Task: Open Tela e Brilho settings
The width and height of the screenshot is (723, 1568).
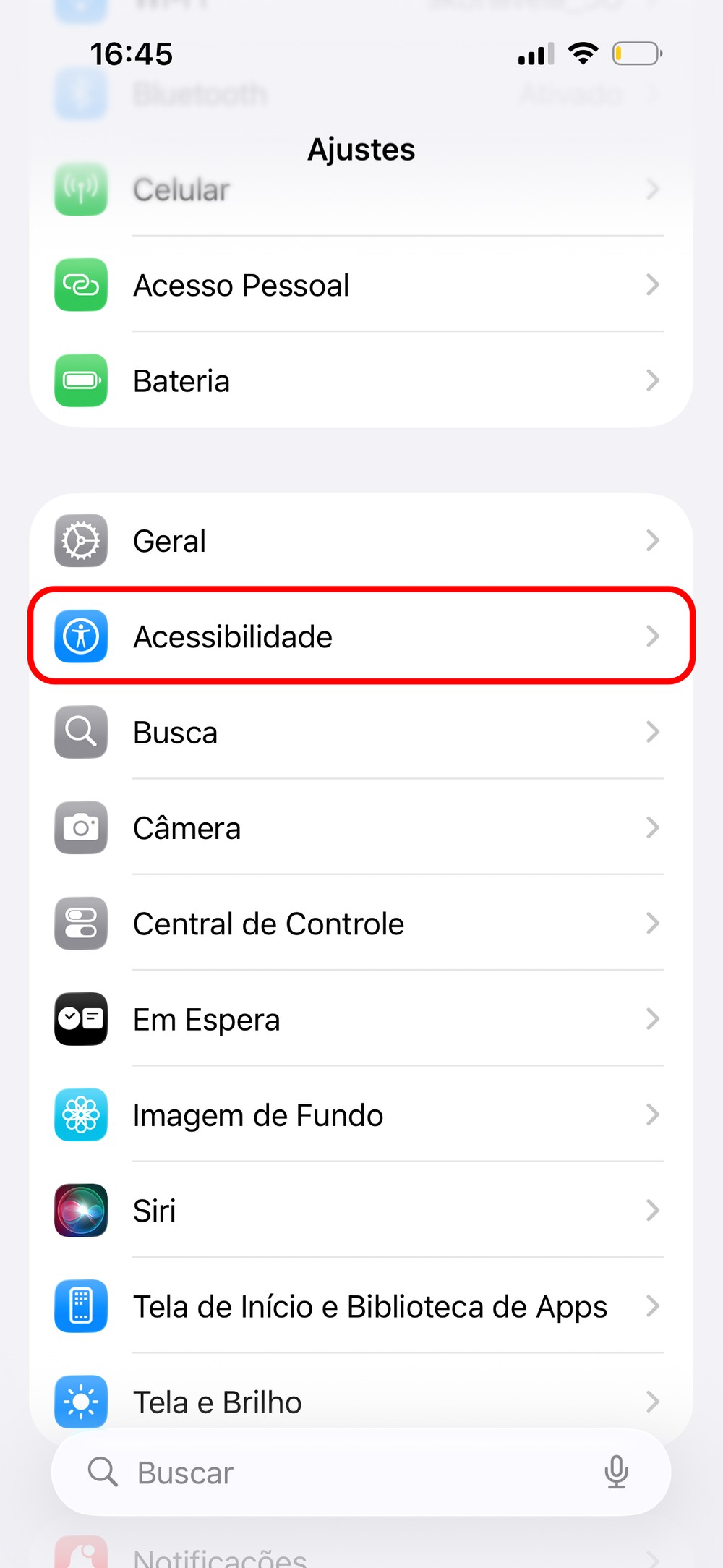Action: [x=360, y=1400]
